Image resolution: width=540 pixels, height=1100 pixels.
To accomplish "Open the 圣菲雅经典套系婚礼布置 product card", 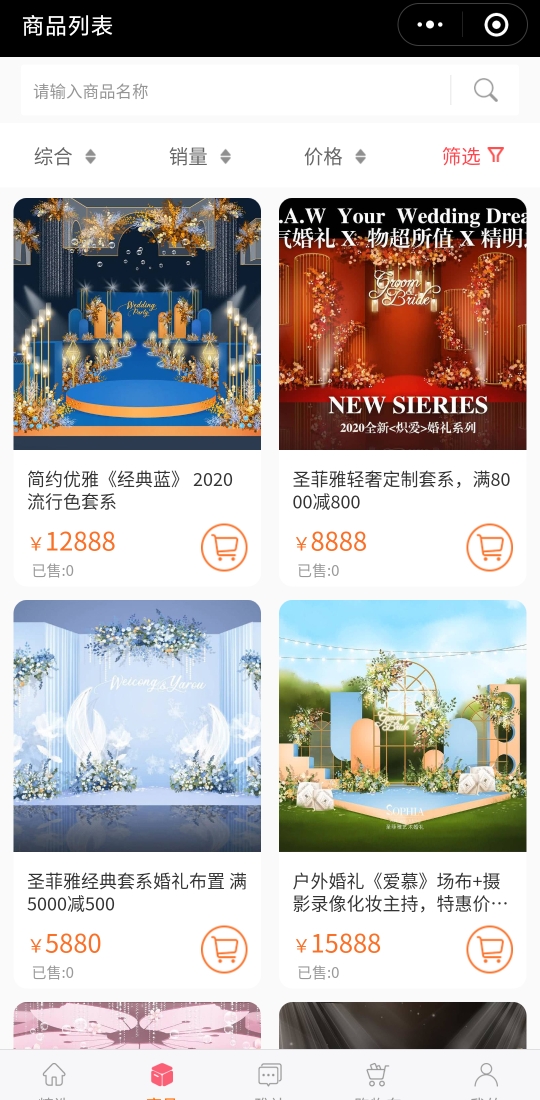I will point(137,793).
